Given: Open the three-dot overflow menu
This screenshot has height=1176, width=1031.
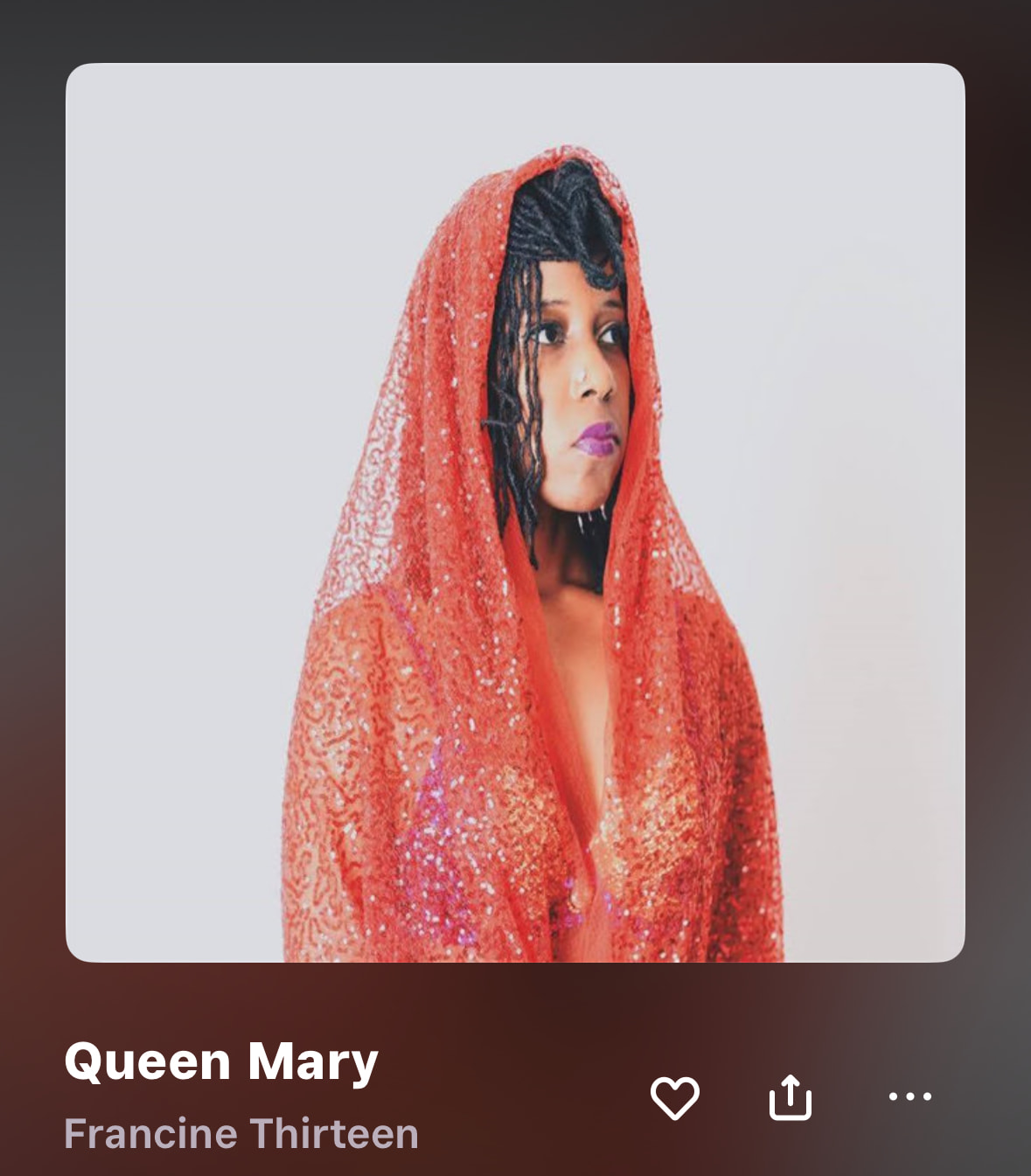Looking at the screenshot, I should click(909, 1096).
